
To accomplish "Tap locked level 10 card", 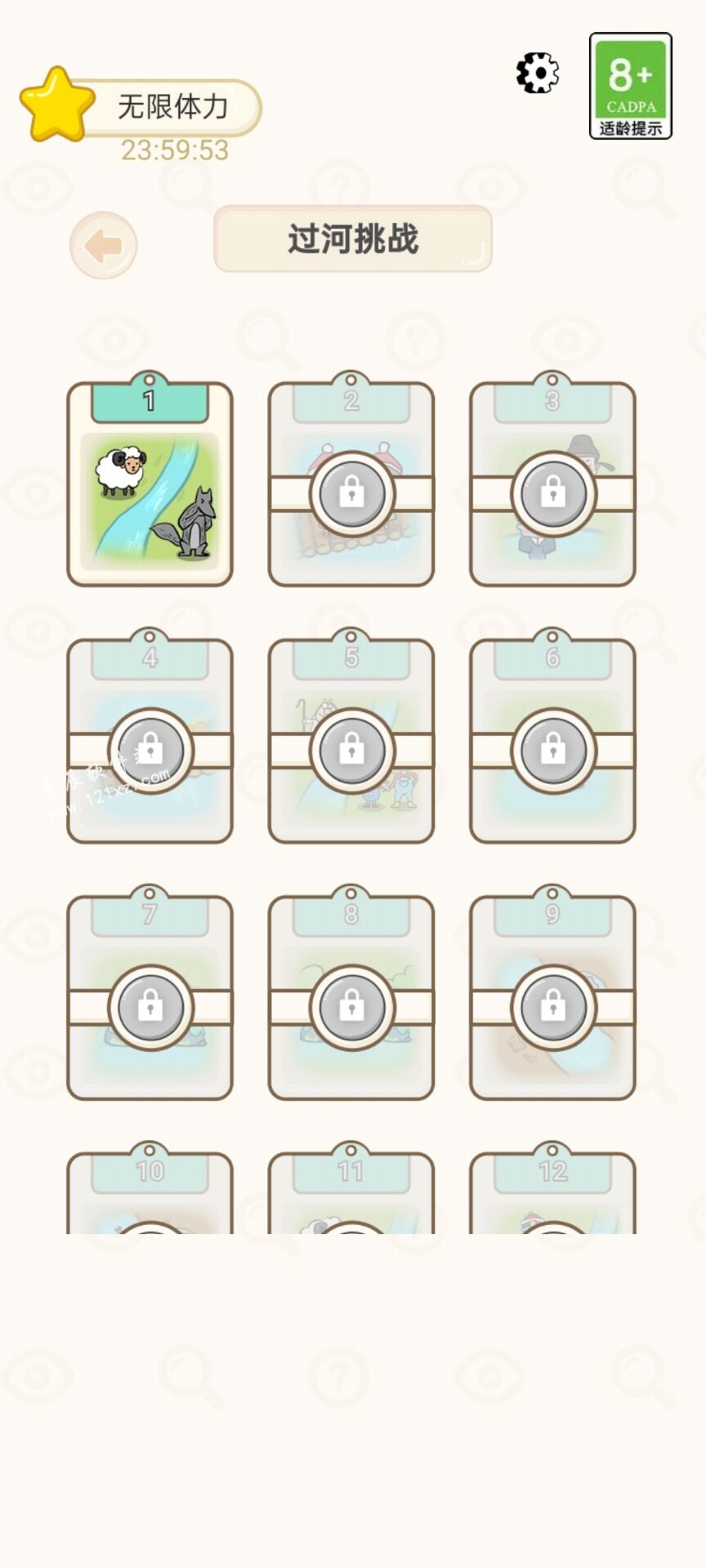I will pos(150,1191).
